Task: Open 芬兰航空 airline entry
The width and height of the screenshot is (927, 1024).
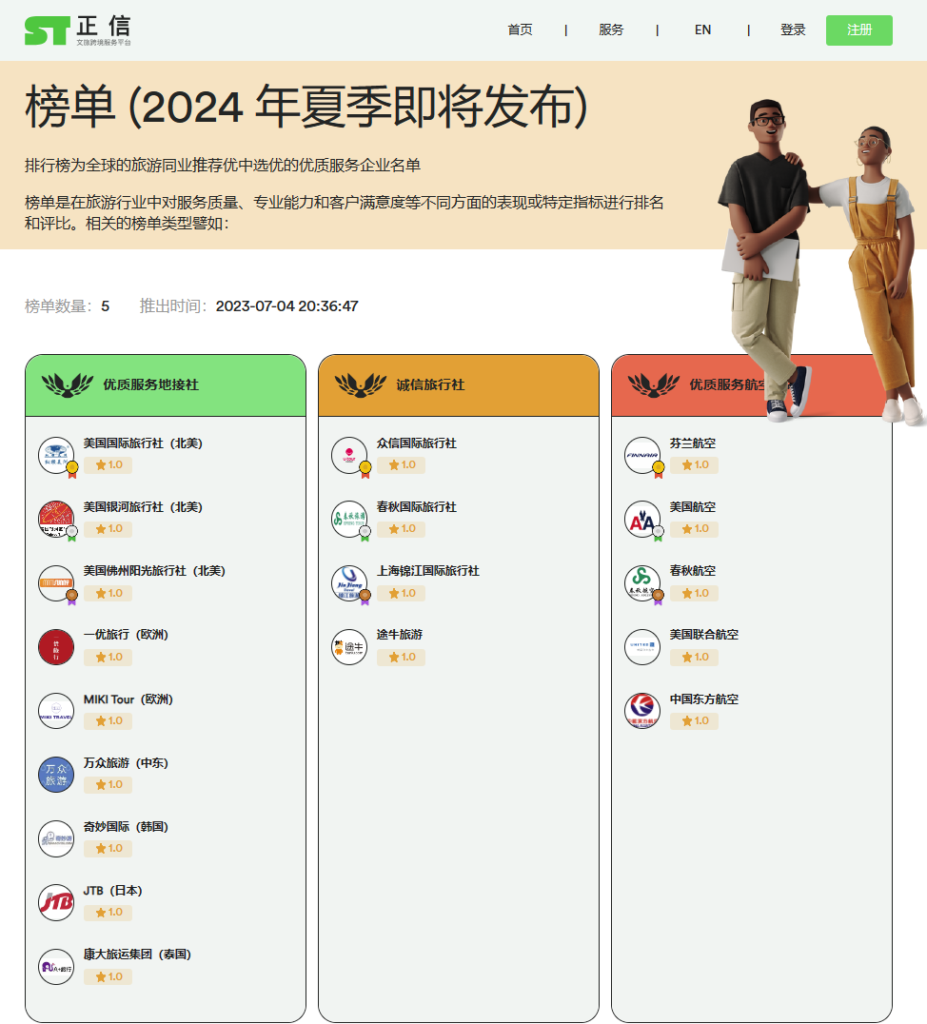Action: (692, 443)
